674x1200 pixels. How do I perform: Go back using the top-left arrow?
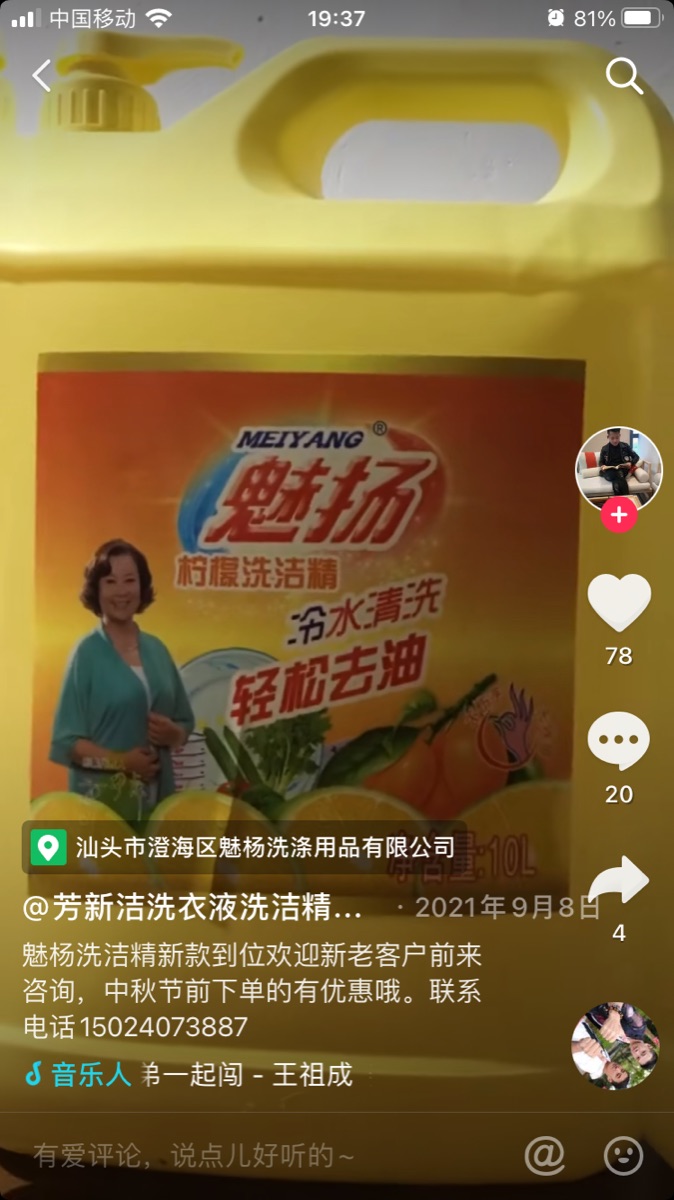[x=41, y=76]
